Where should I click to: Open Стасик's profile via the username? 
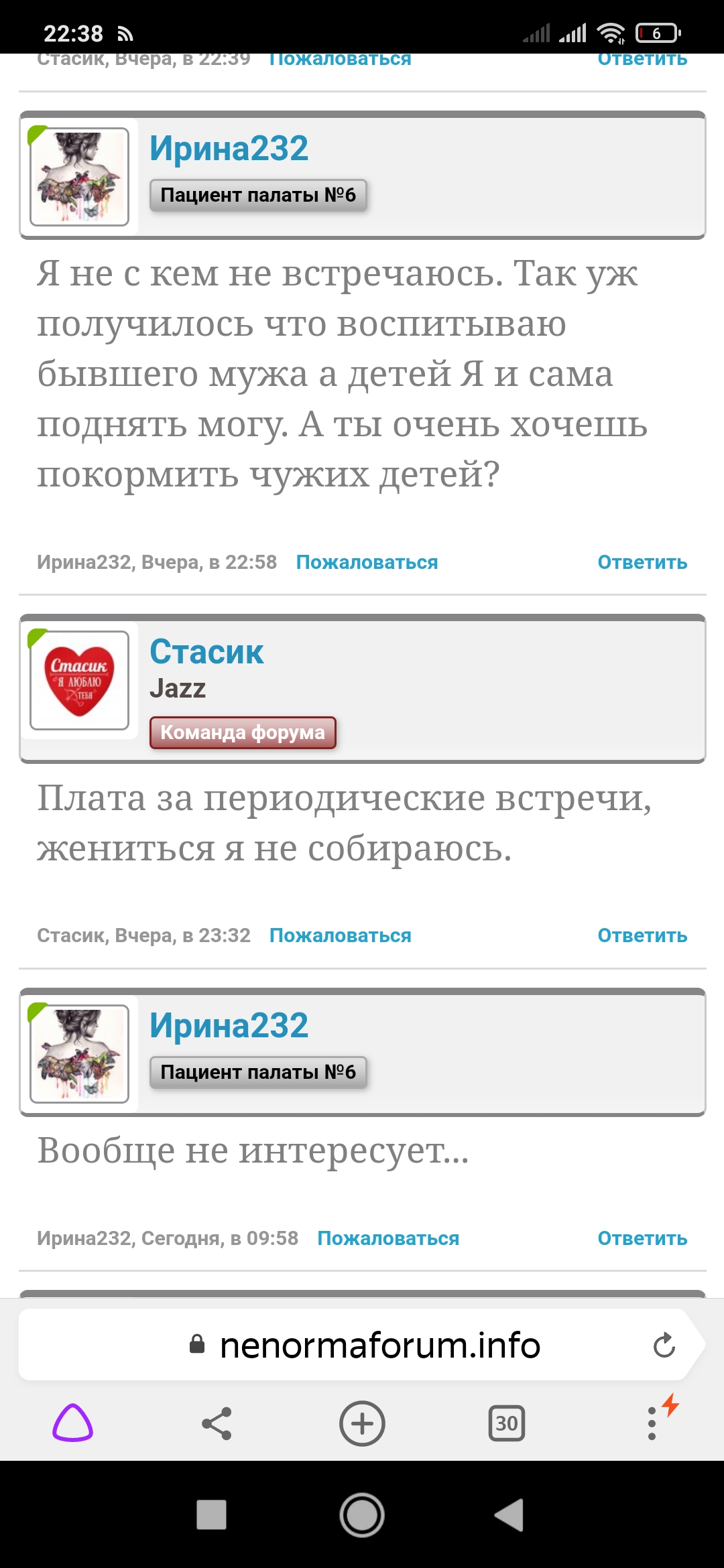(x=206, y=652)
